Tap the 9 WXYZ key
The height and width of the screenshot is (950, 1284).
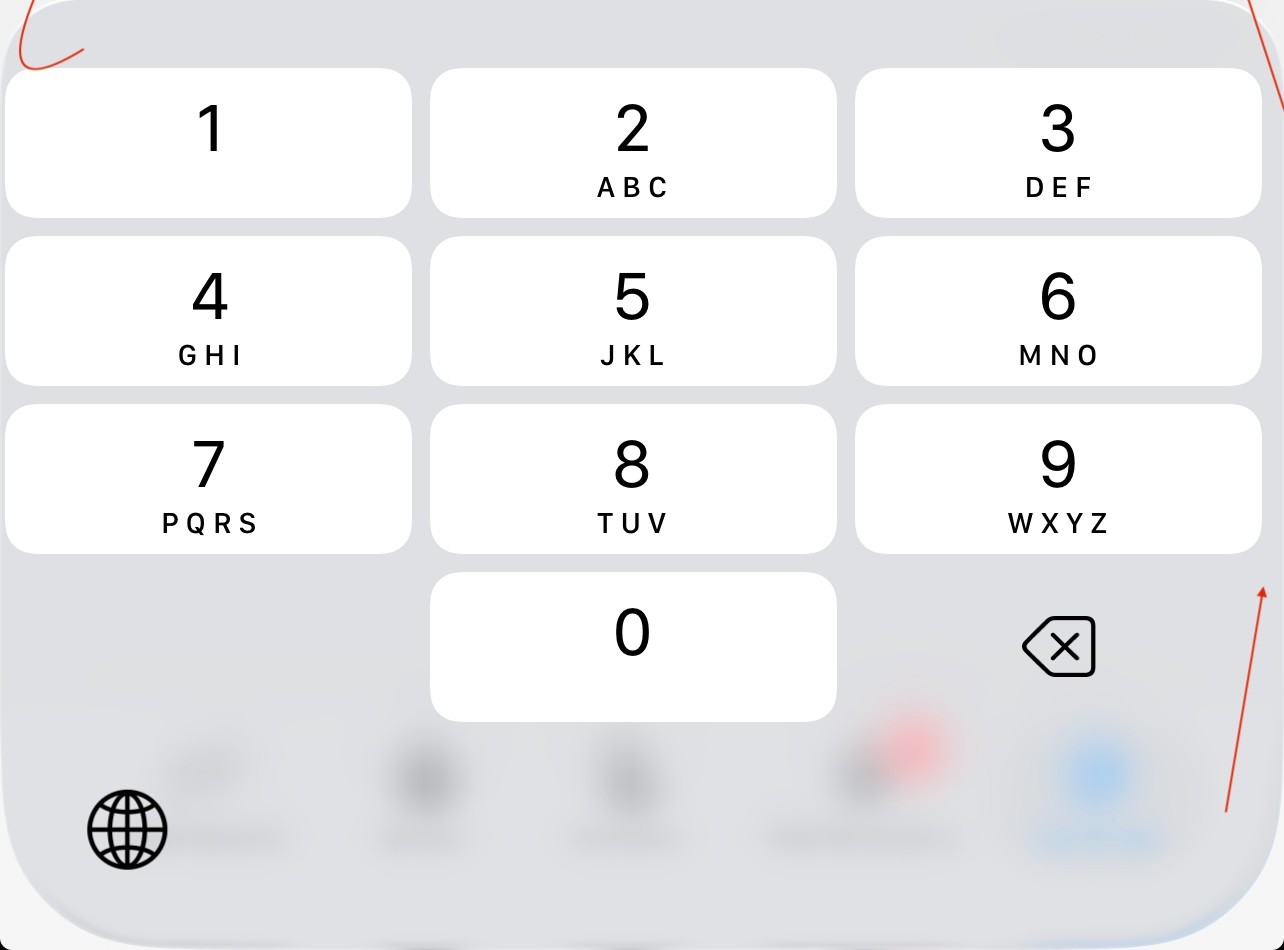(1058, 479)
